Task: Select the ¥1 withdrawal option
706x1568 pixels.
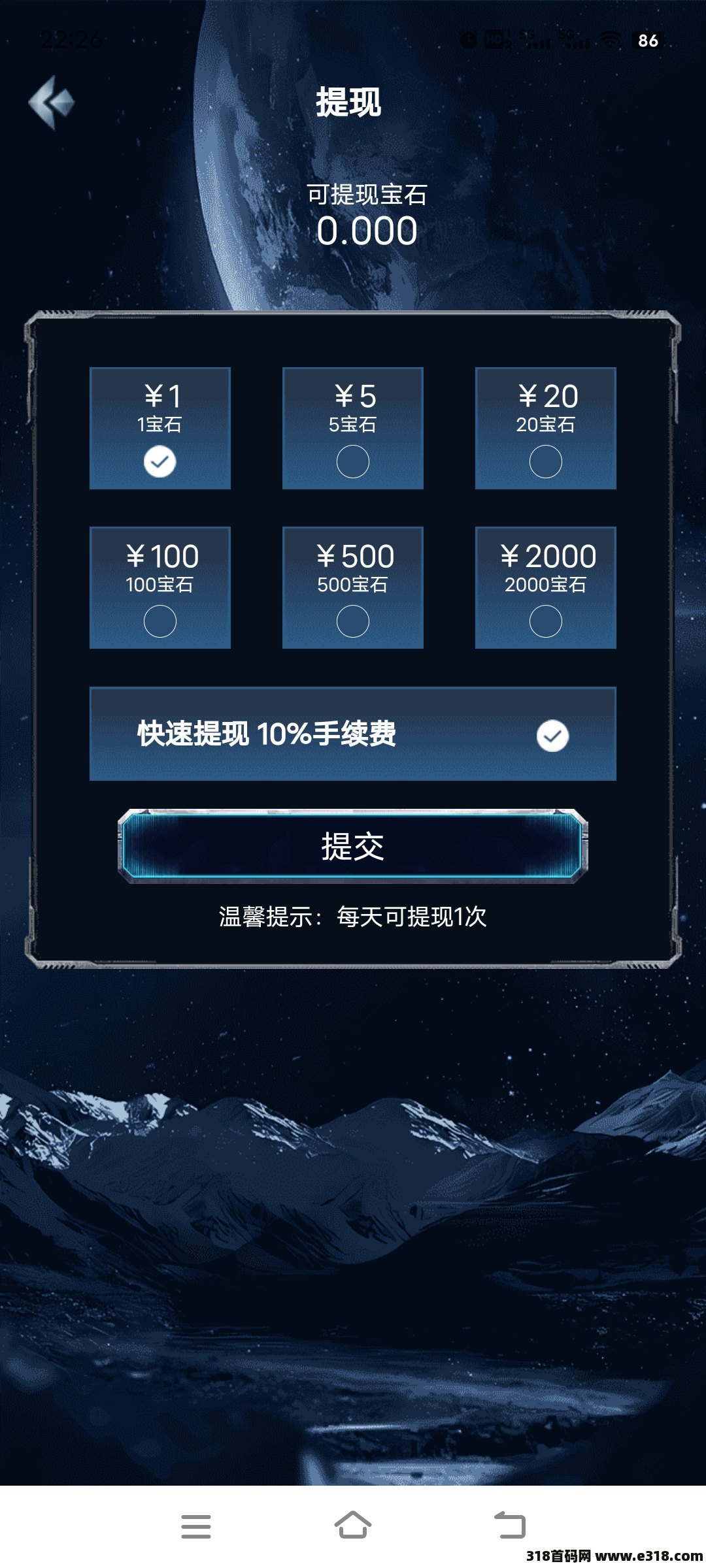Action: (x=160, y=428)
